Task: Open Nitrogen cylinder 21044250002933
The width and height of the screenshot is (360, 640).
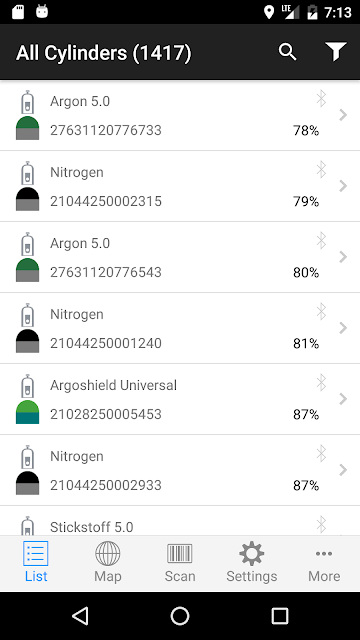Action: tap(180, 471)
